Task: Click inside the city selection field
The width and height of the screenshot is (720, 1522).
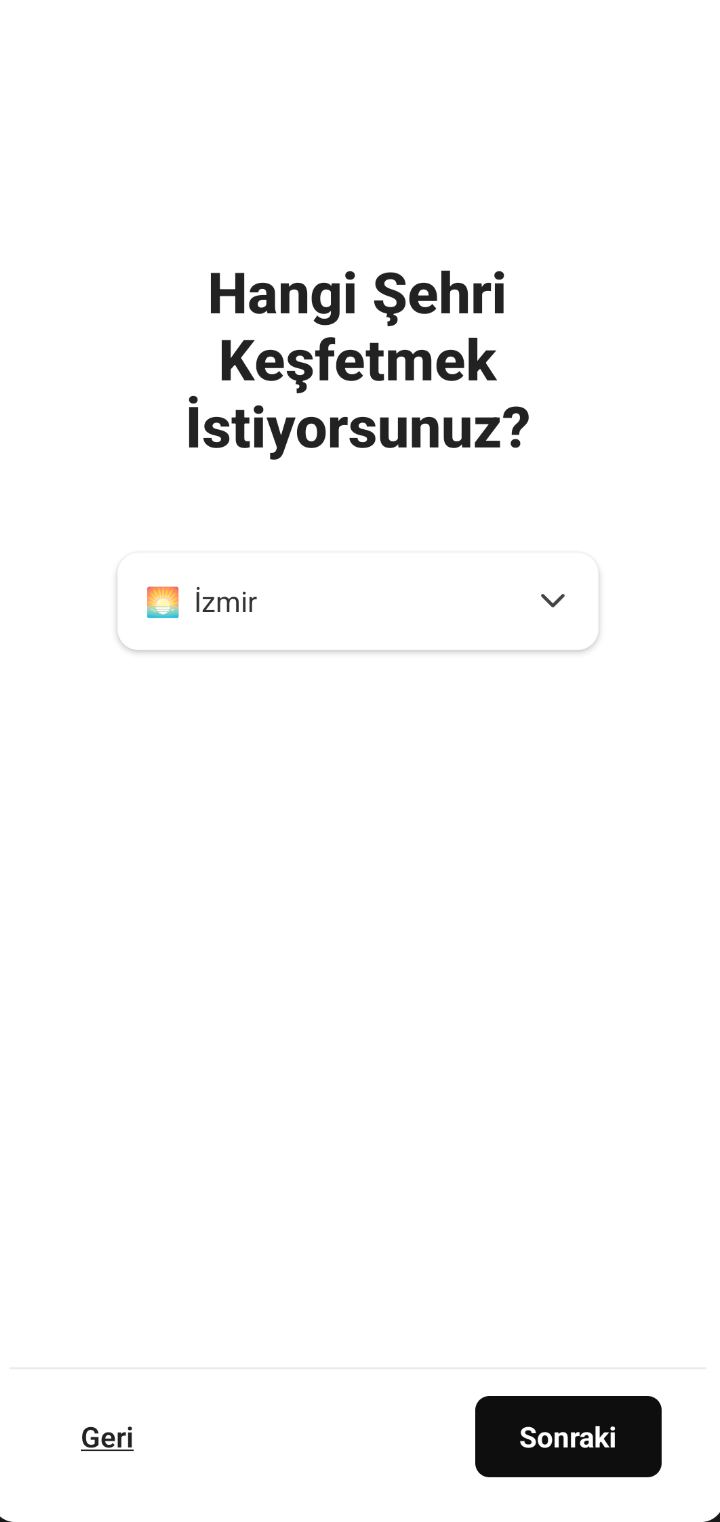Action: 357,601
